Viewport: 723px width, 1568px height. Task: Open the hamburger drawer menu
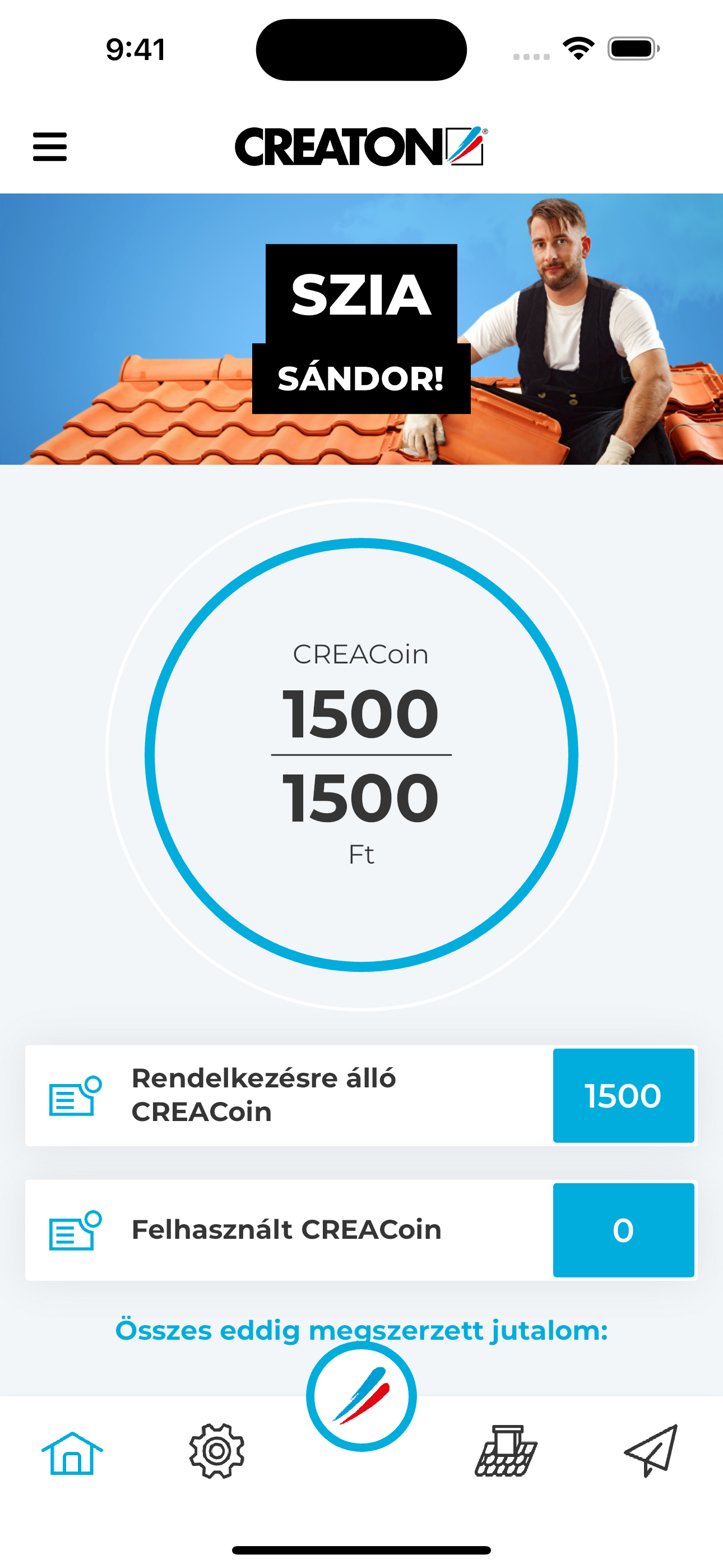tap(50, 147)
